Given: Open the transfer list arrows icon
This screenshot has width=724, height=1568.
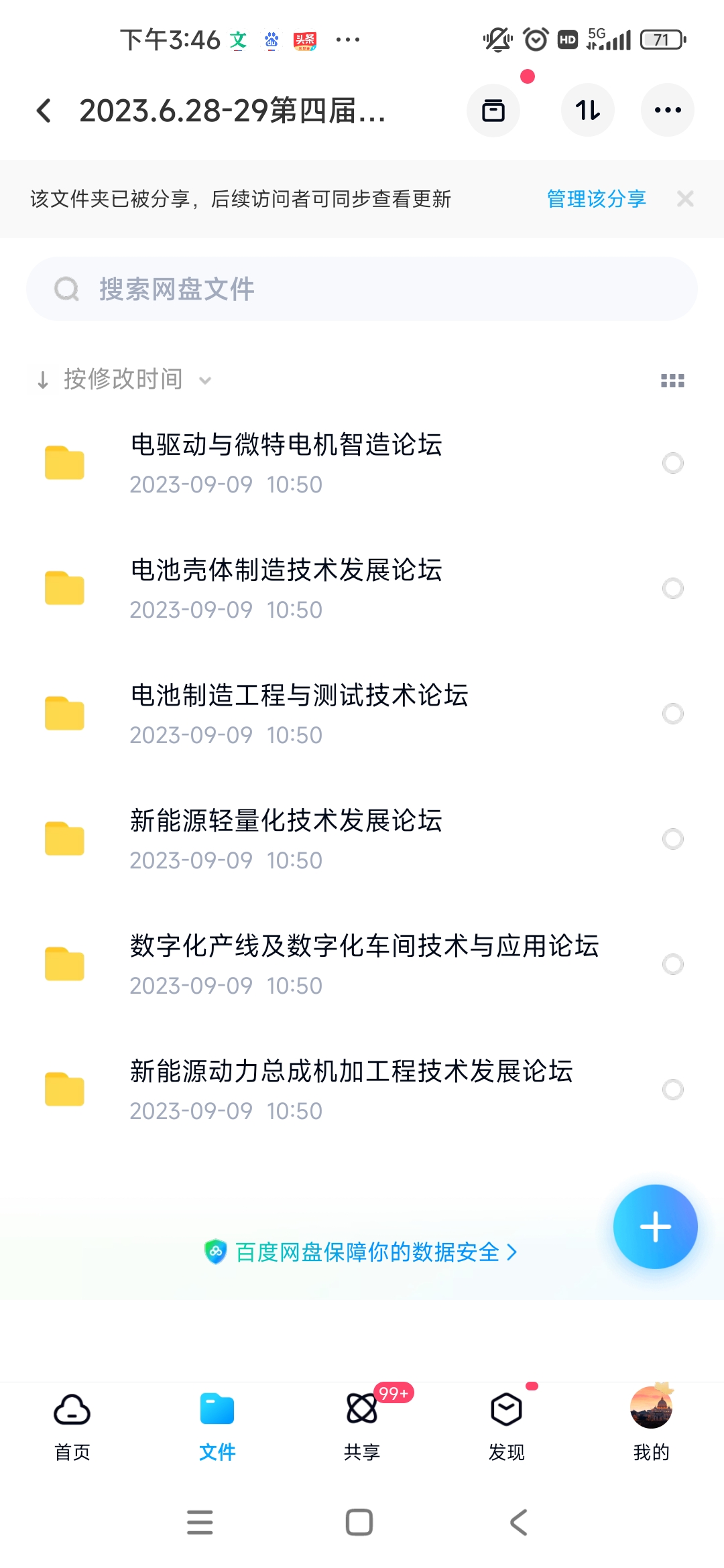Looking at the screenshot, I should pyautogui.click(x=587, y=110).
